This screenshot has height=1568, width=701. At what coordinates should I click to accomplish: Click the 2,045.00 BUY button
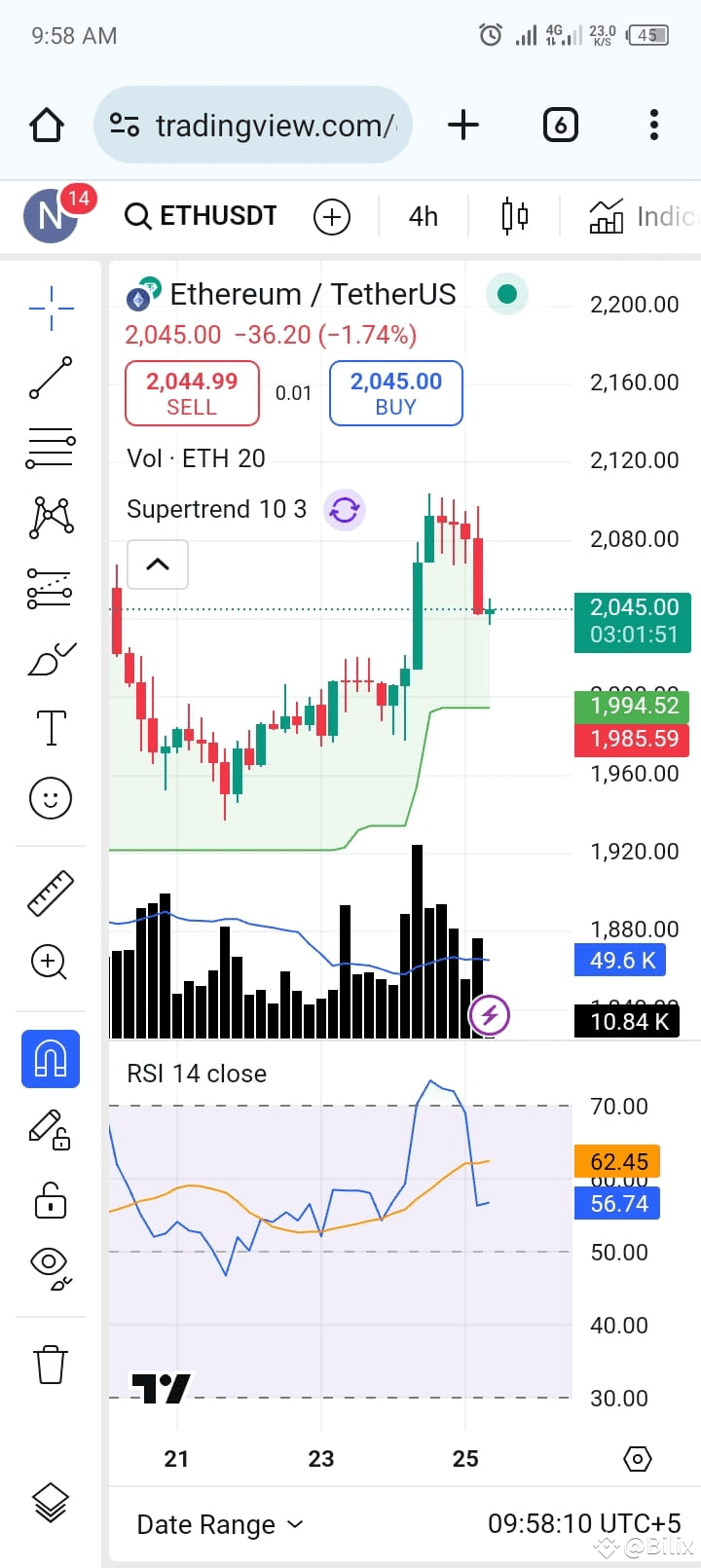click(395, 393)
